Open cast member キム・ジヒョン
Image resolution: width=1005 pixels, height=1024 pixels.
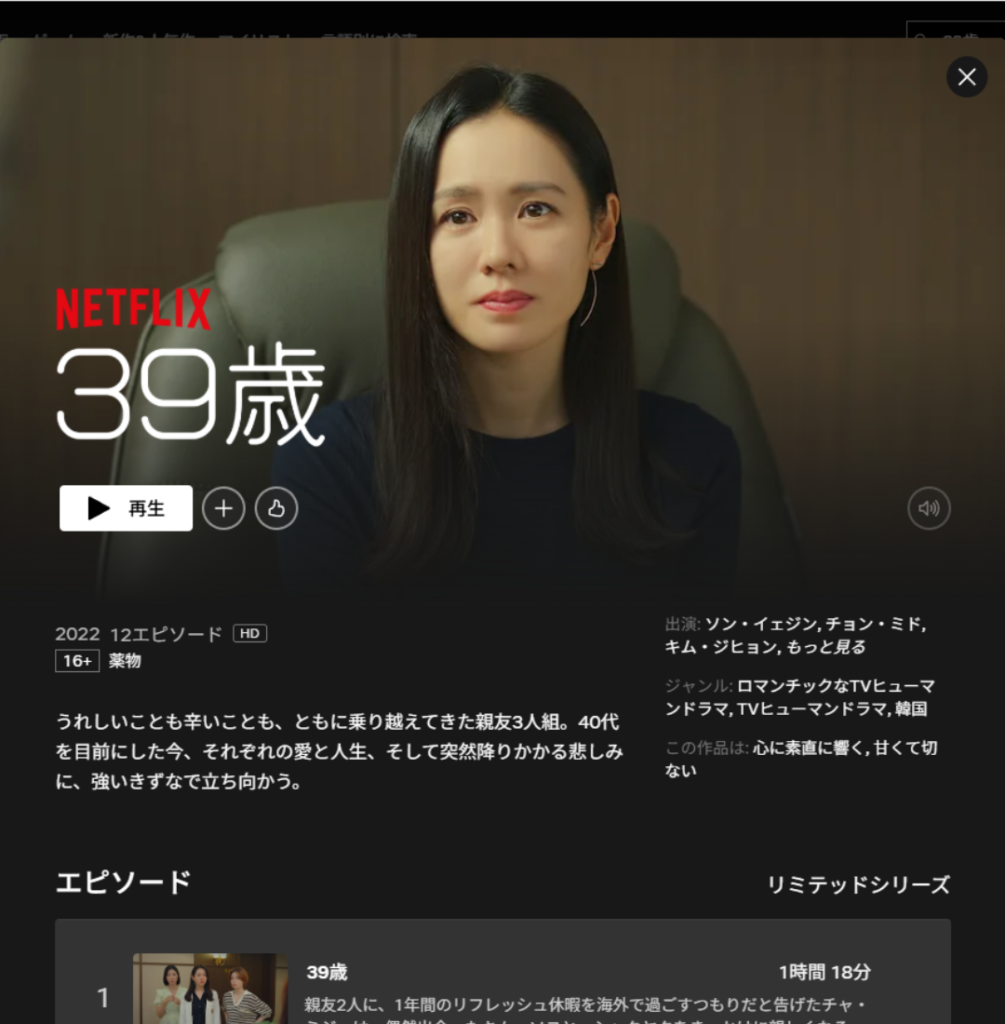(x=722, y=647)
